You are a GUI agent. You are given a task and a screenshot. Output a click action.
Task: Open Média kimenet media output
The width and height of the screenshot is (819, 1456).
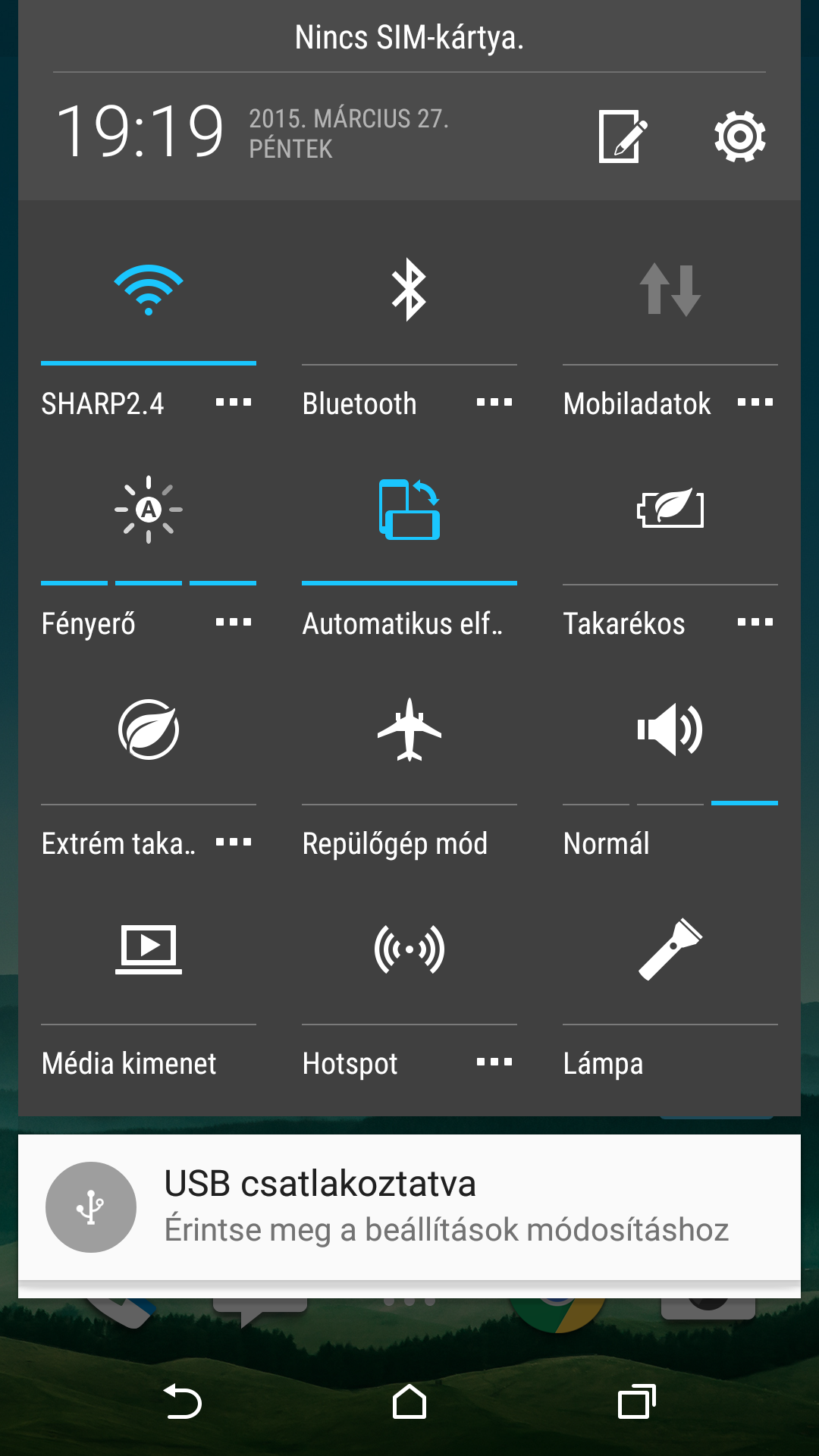[x=149, y=949]
